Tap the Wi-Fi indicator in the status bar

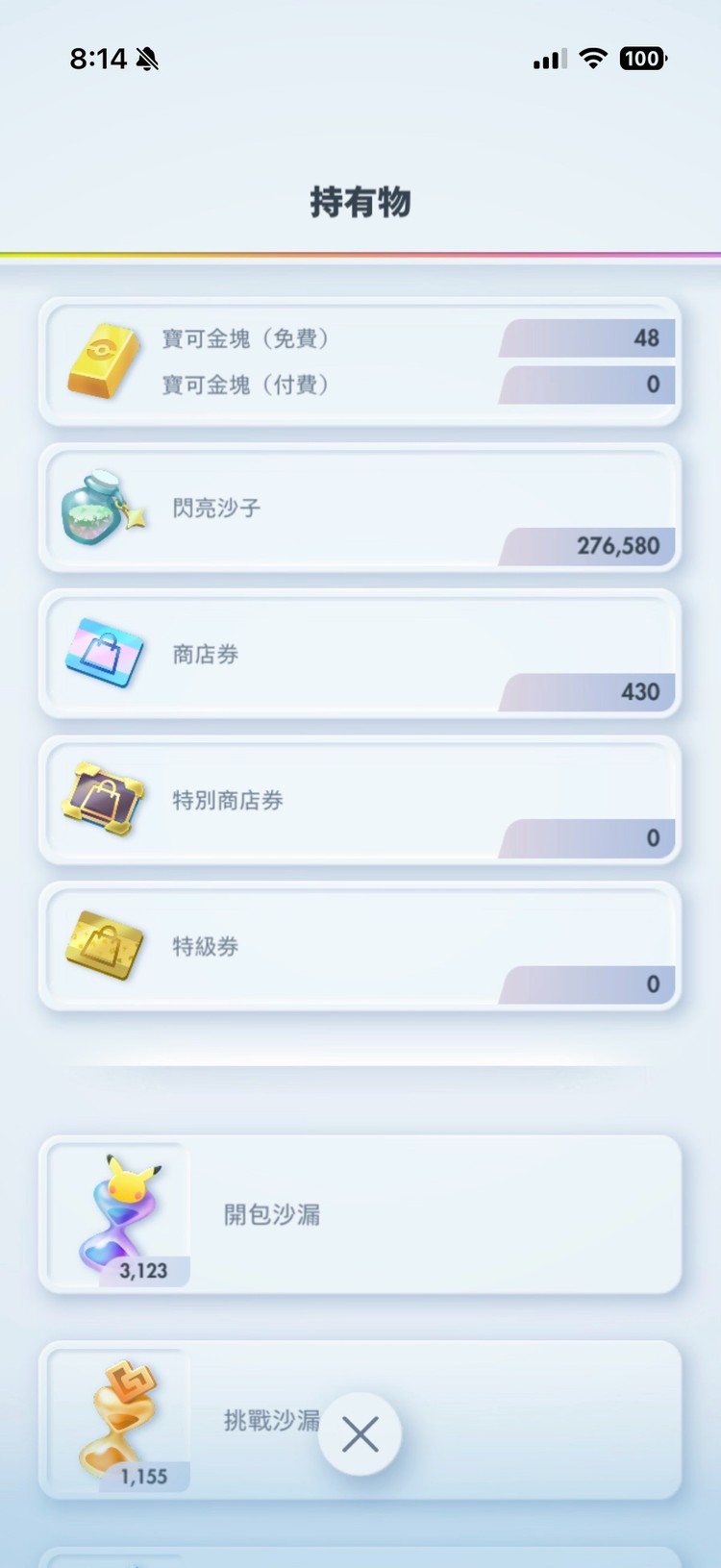coord(593,59)
